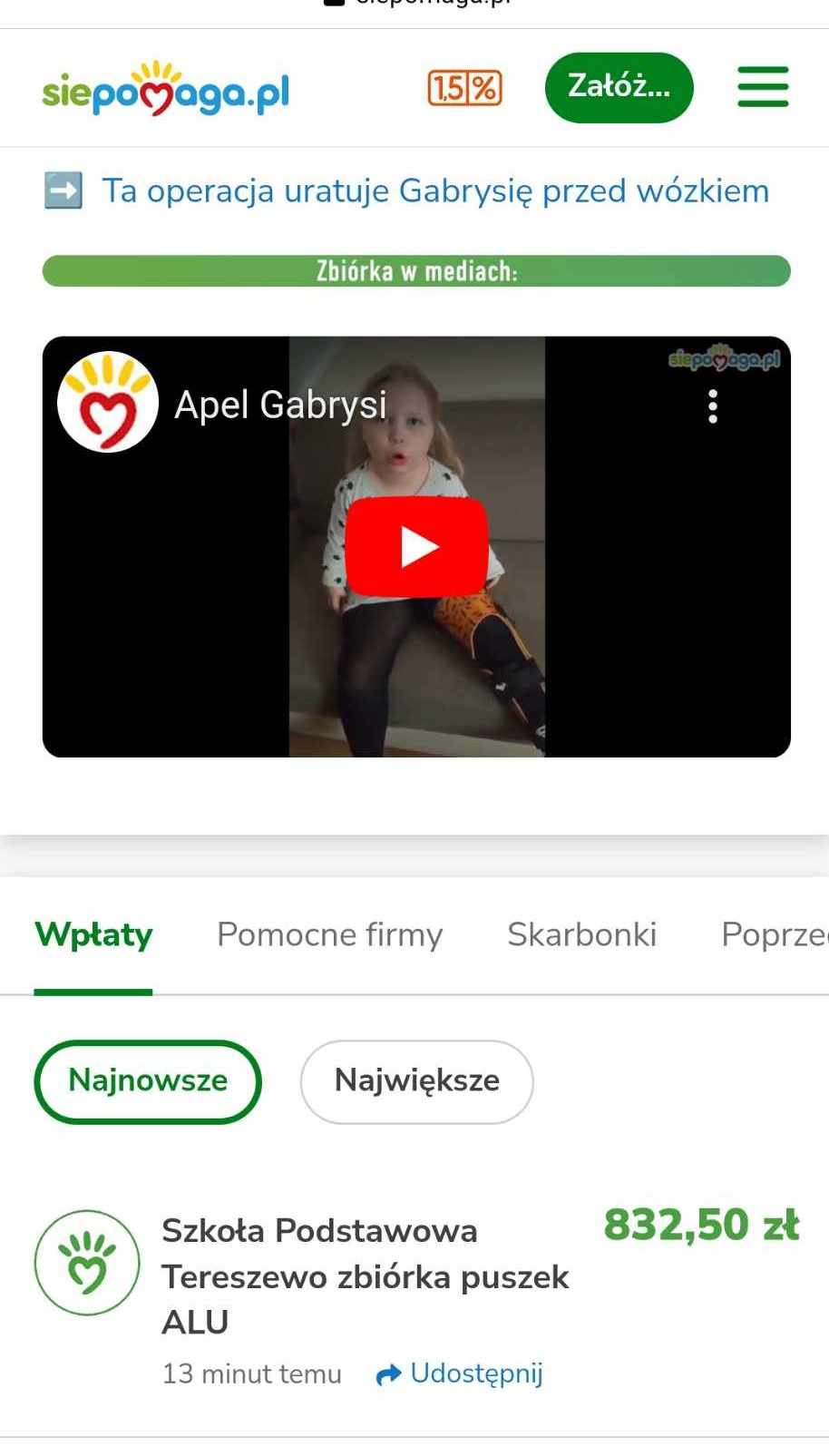Viewport: 829px width, 1456px height.
Task: Switch to the Pomocne firmy tab
Action: pyautogui.click(x=329, y=934)
